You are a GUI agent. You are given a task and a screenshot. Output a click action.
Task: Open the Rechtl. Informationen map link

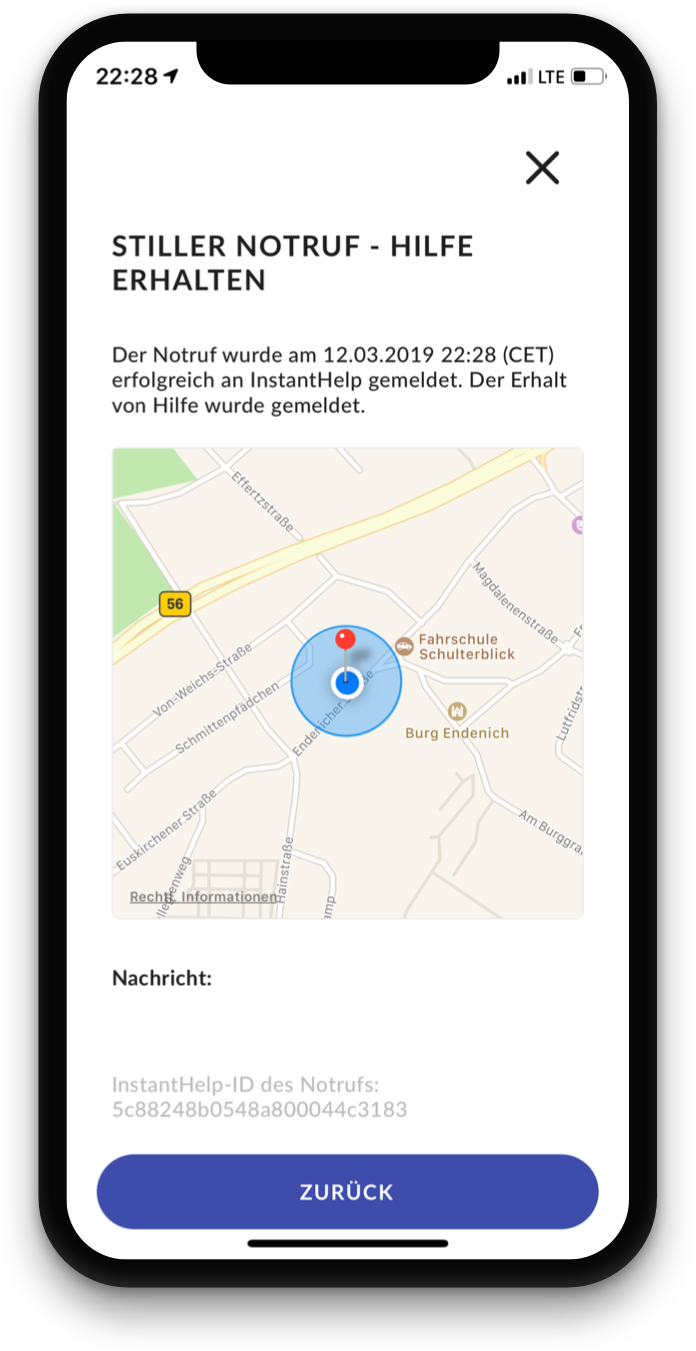204,897
